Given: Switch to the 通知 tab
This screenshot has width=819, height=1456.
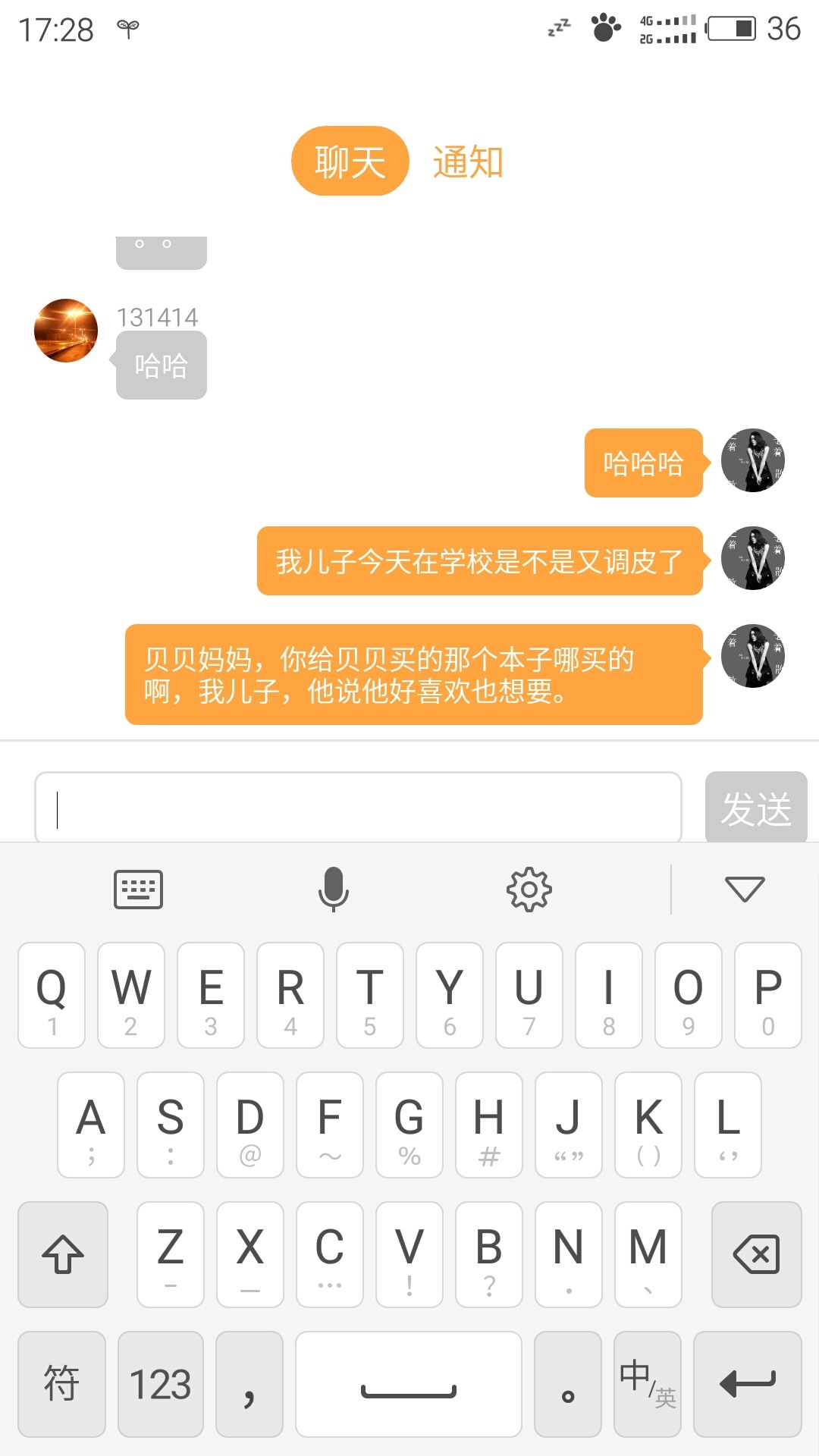Looking at the screenshot, I should point(468,162).
